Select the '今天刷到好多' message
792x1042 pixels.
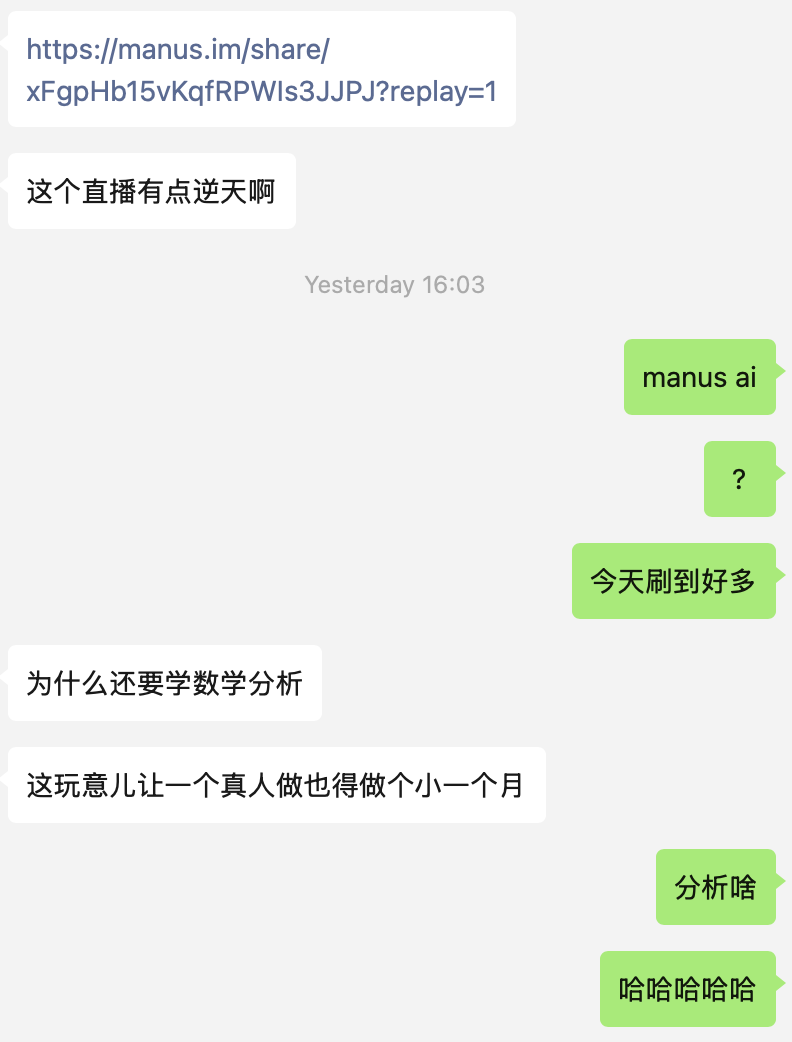tap(673, 581)
